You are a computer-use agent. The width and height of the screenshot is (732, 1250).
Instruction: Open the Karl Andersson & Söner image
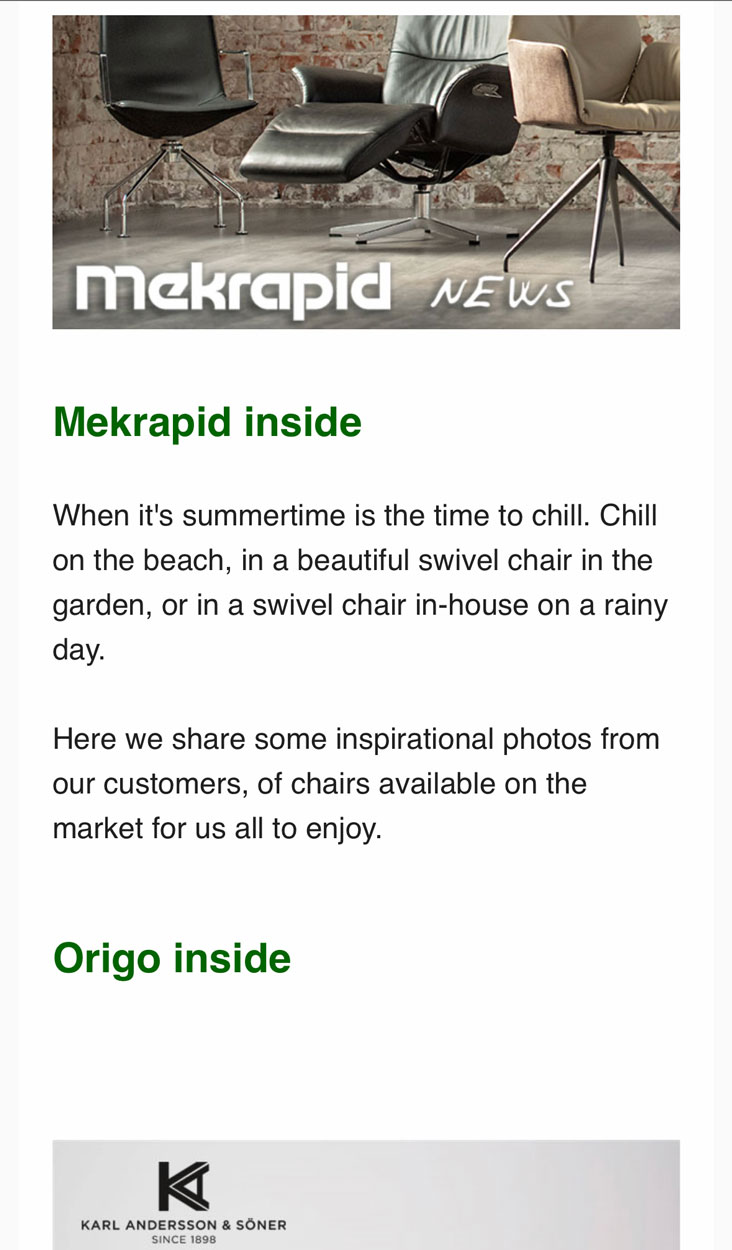point(366,1195)
